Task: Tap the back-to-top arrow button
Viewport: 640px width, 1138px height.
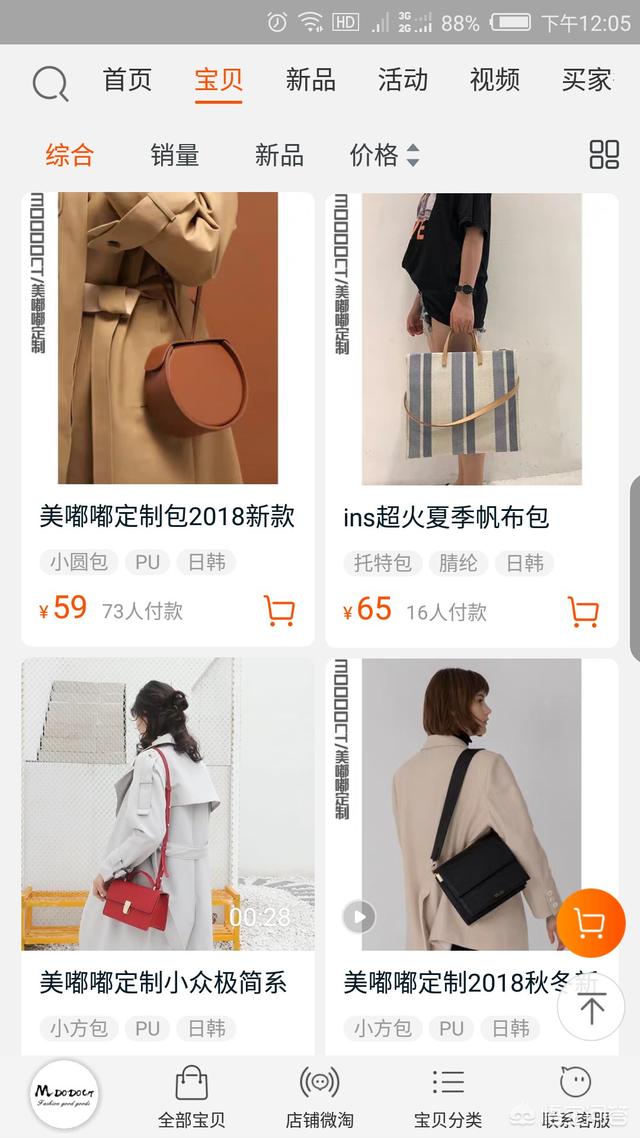Action: pyautogui.click(x=590, y=1008)
